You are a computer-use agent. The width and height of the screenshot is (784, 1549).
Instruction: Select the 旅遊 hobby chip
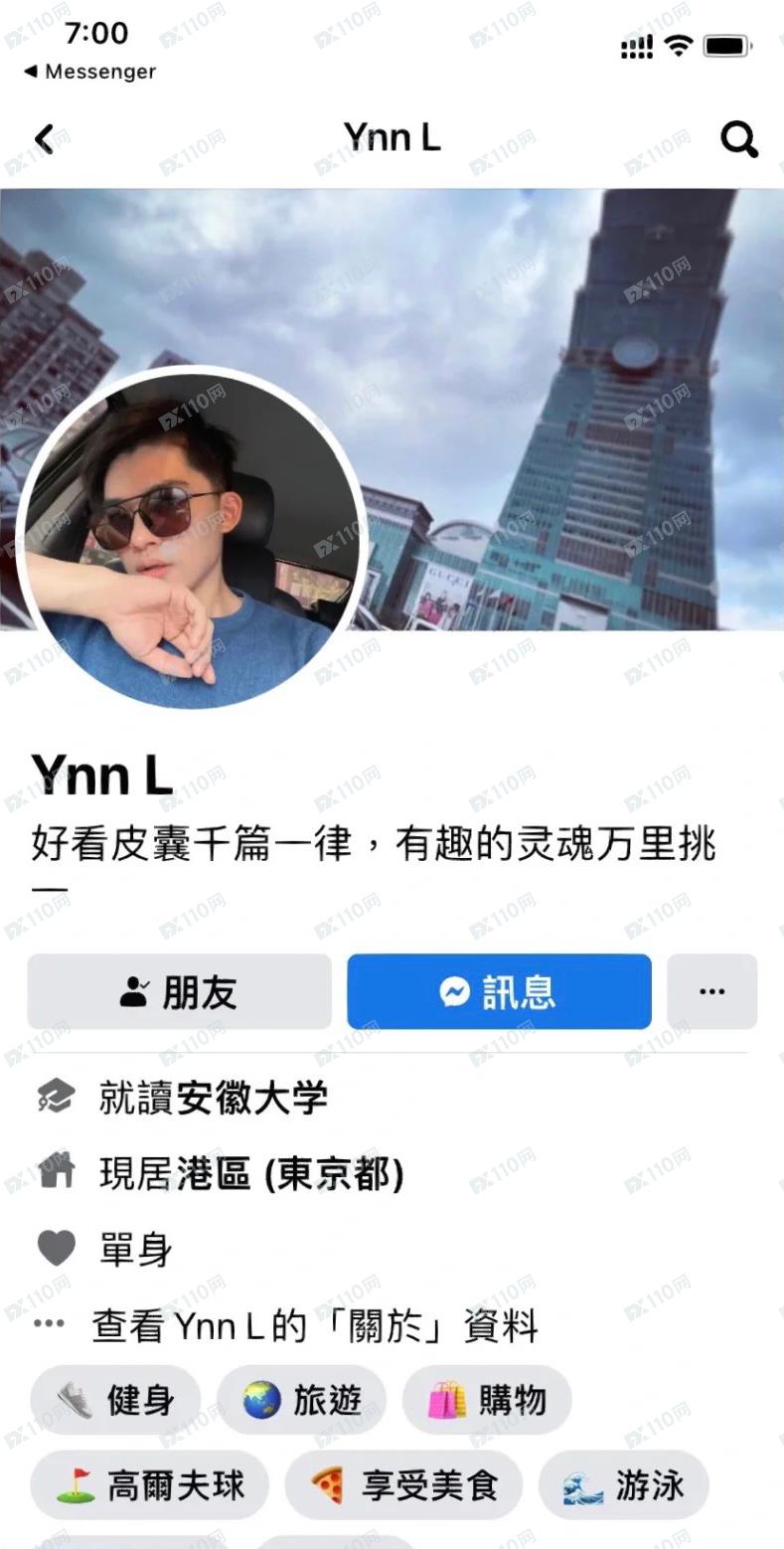(x=301, y=1400)
